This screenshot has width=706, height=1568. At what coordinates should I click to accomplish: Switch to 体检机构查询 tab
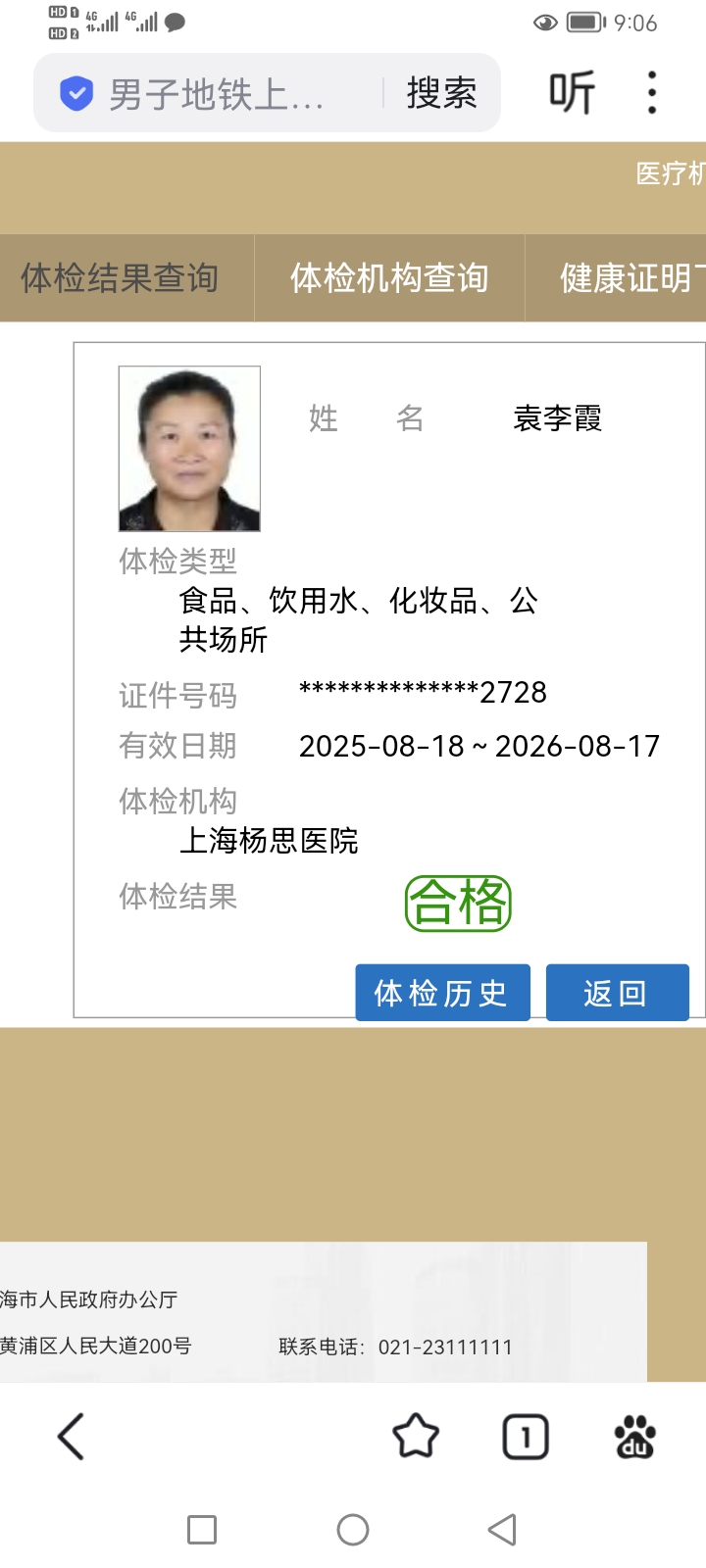(389, 278)
